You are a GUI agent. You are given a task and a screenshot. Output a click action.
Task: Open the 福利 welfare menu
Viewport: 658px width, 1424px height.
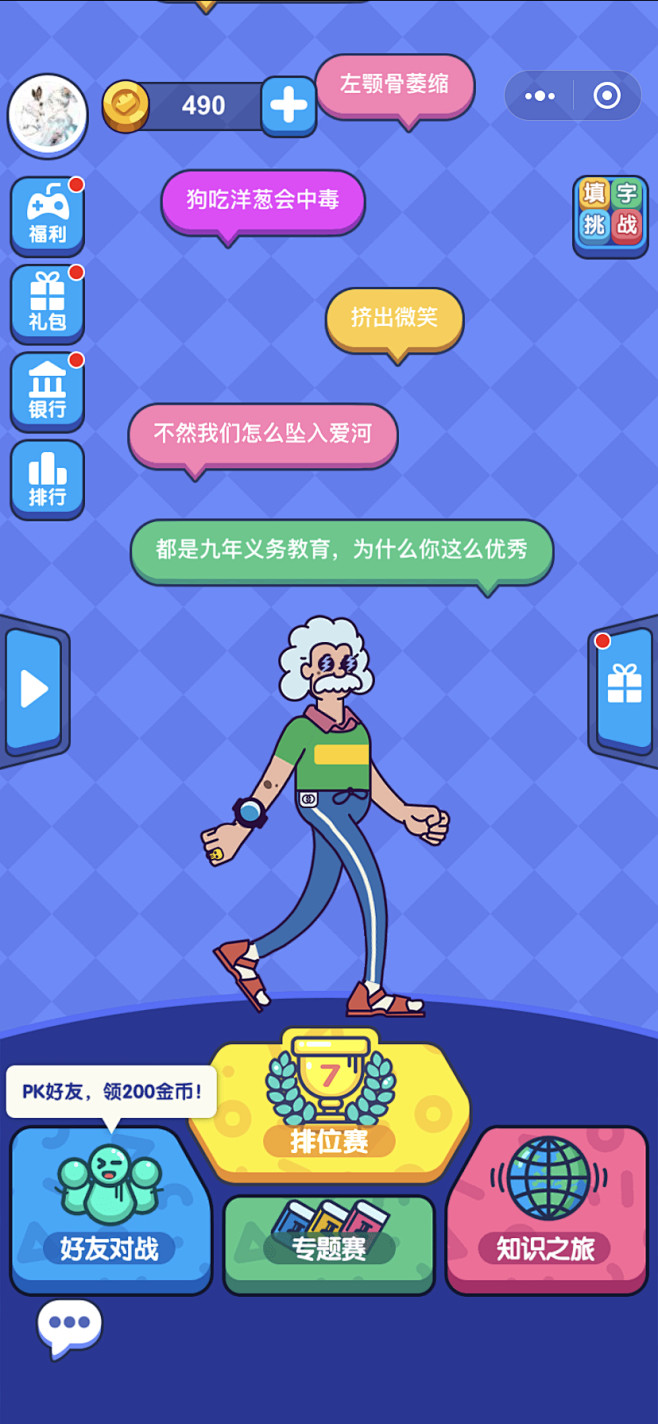[x=47, y=216]
